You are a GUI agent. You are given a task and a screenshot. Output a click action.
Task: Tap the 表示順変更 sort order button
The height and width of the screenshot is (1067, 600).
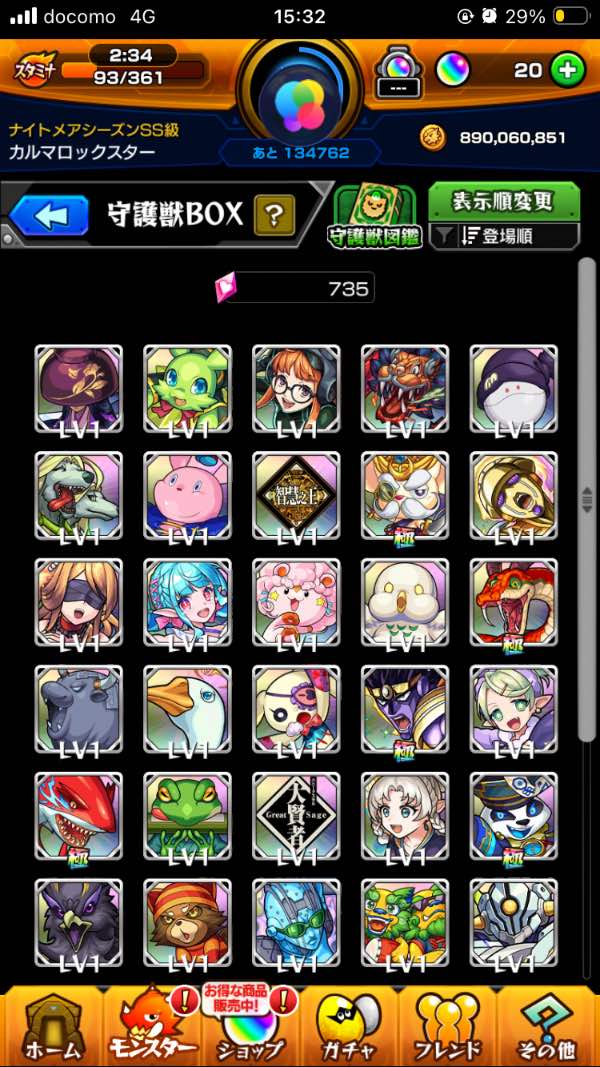tap(503, 200)
